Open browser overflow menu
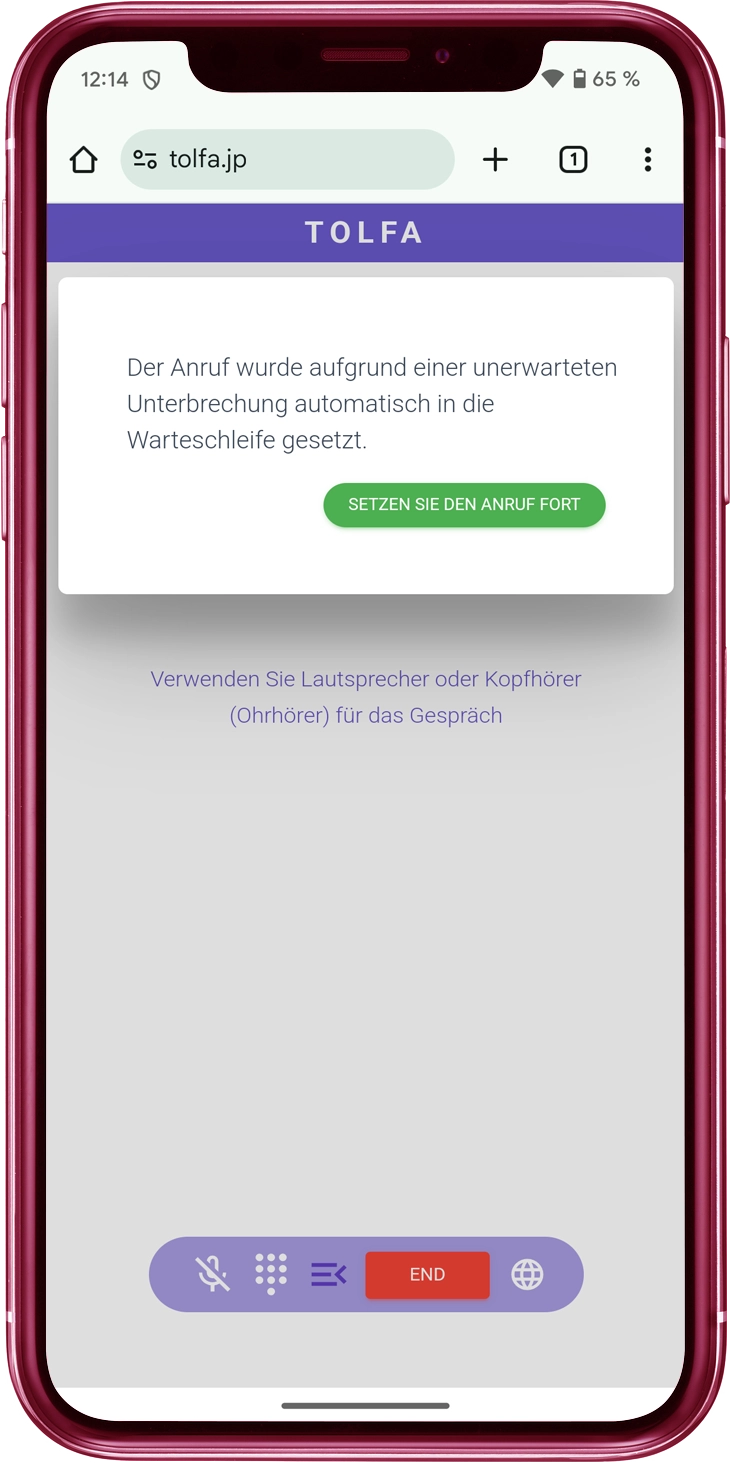Image resolution: width=732 pixels, height=1463 pixels. 648,160
